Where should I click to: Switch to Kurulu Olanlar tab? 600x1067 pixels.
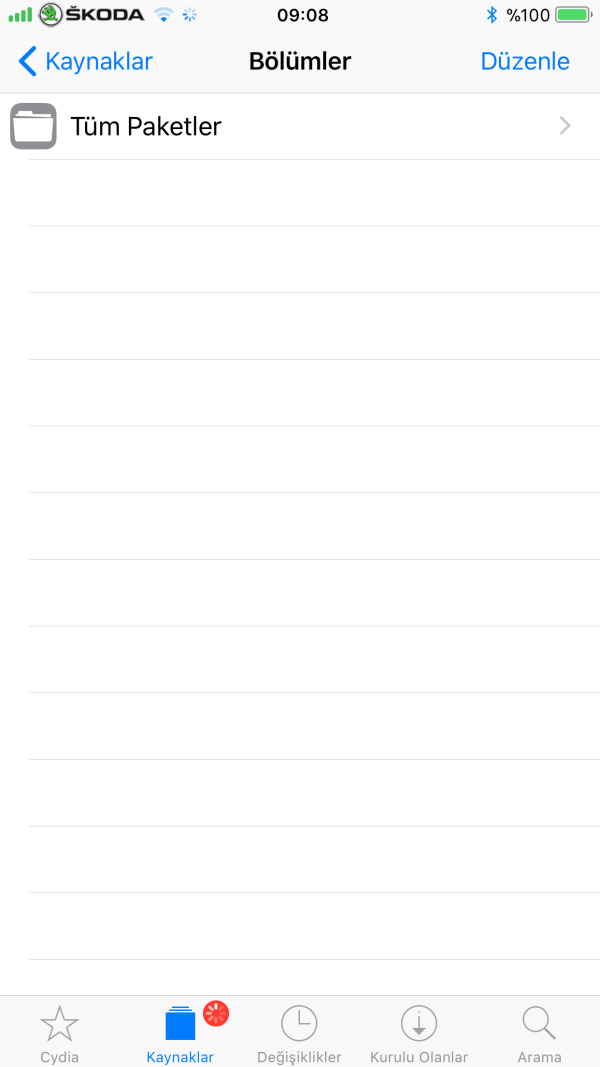coord(419,1033)
